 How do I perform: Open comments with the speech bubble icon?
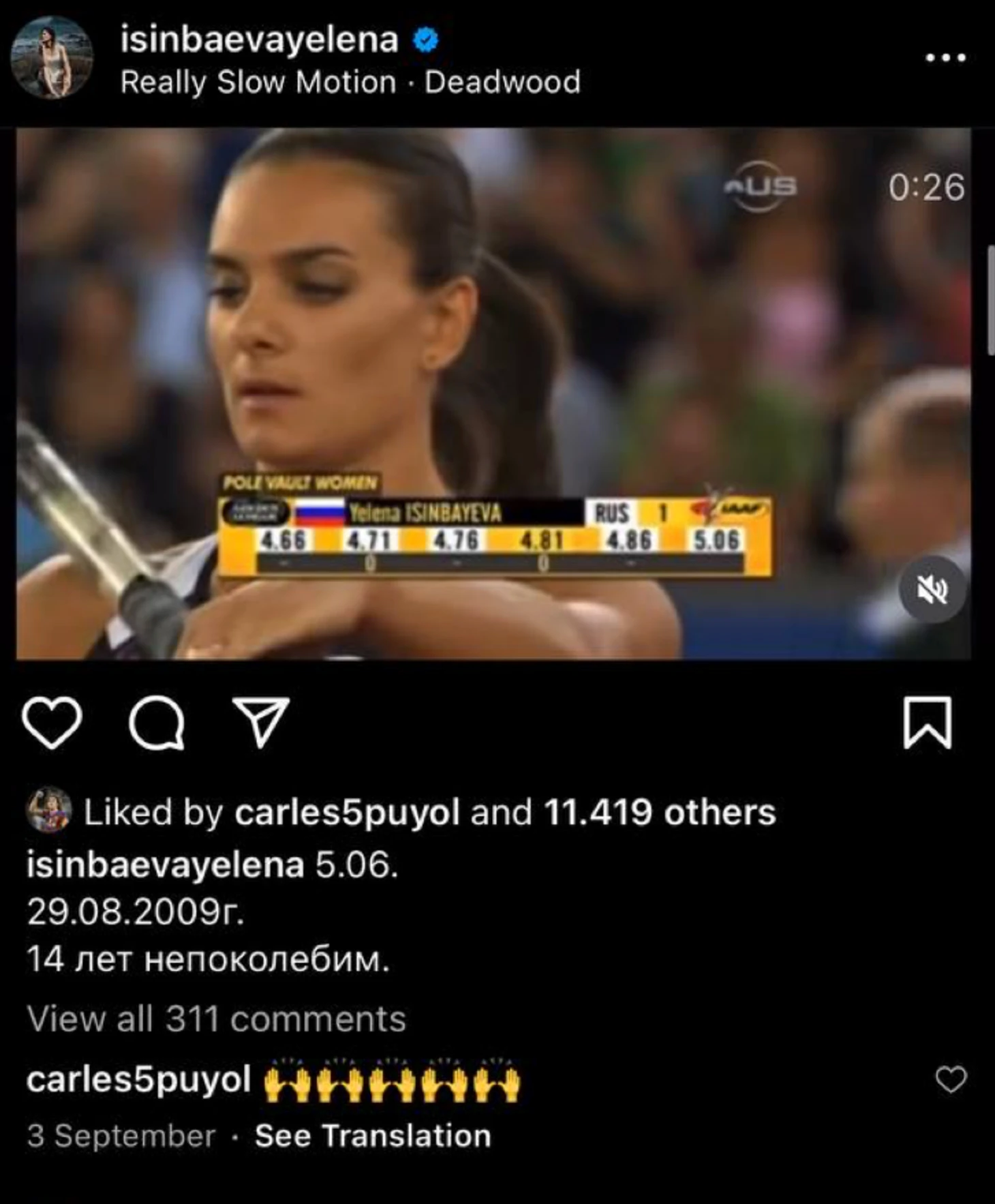157,723
